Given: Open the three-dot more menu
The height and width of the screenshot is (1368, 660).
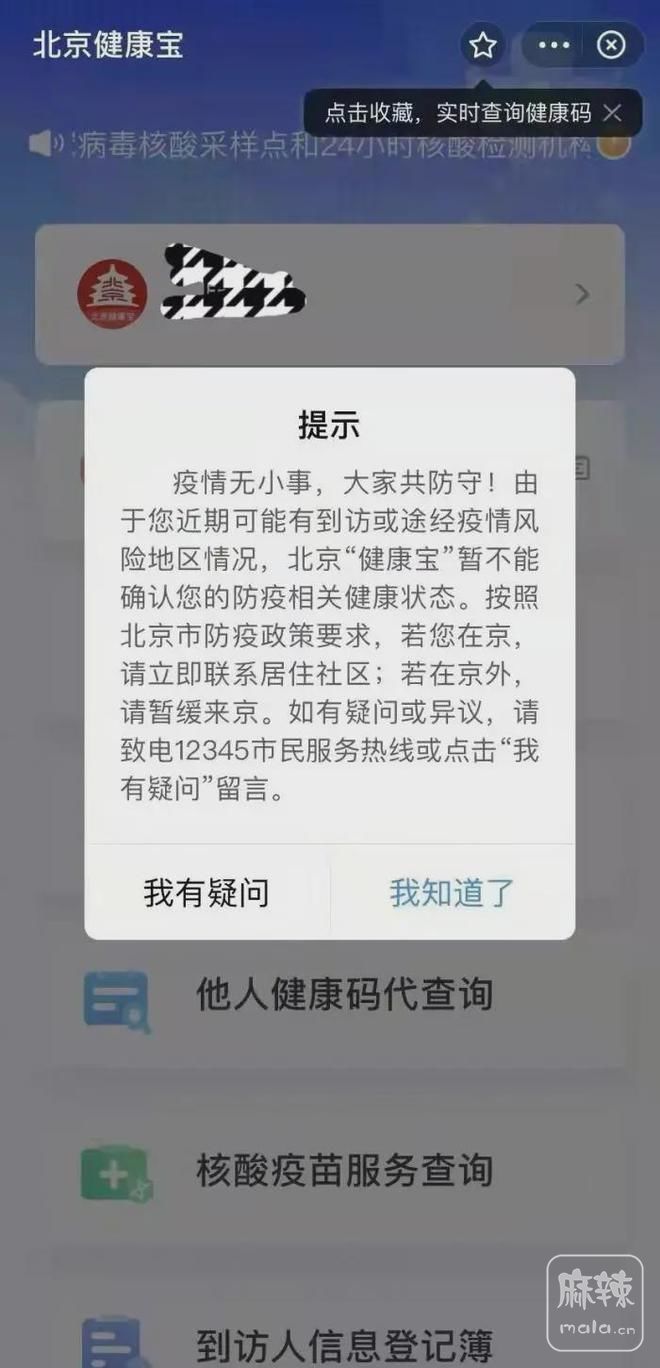Looking at the screenshot, I should pos(554,45).
